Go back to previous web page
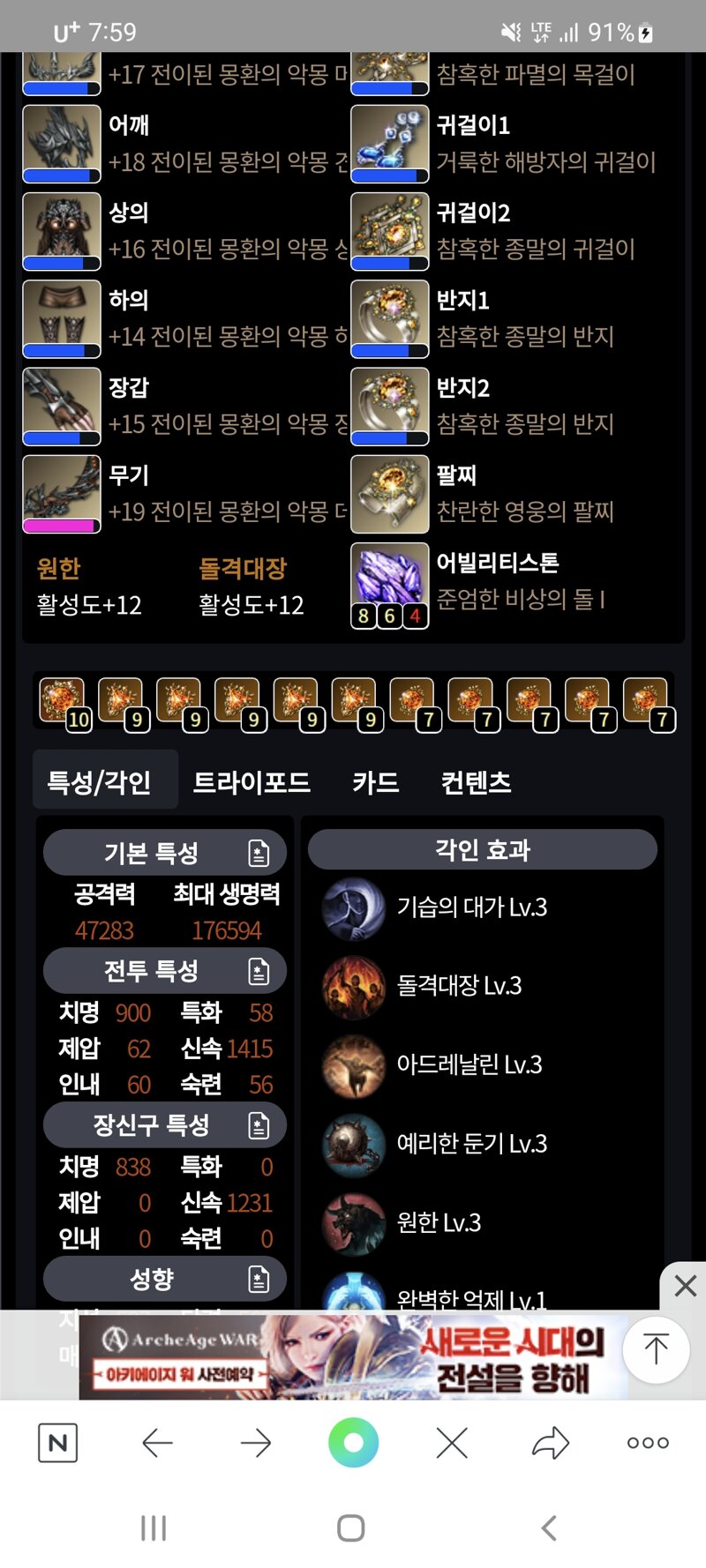Viewport: 706px width, 1568px height. [x=157, y=1443]
